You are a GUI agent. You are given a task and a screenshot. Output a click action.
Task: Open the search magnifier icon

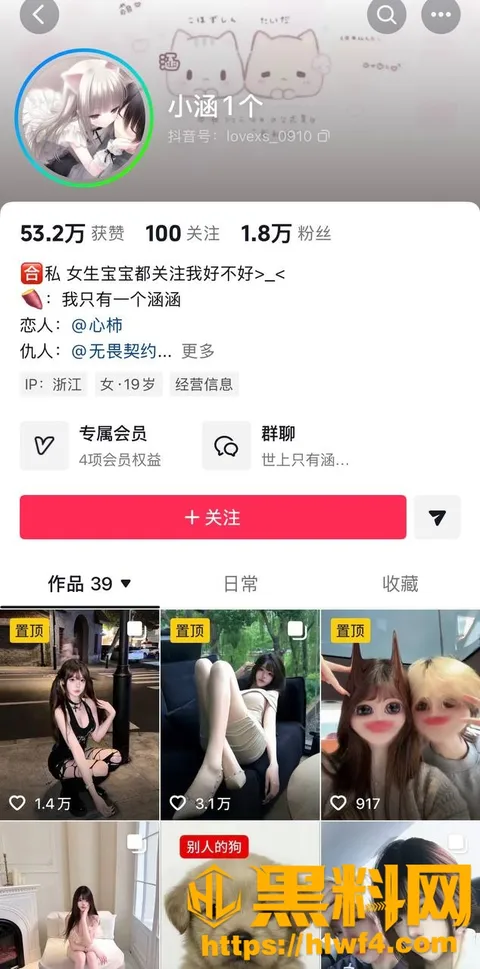pyautogui.click(x=387, y=14)
